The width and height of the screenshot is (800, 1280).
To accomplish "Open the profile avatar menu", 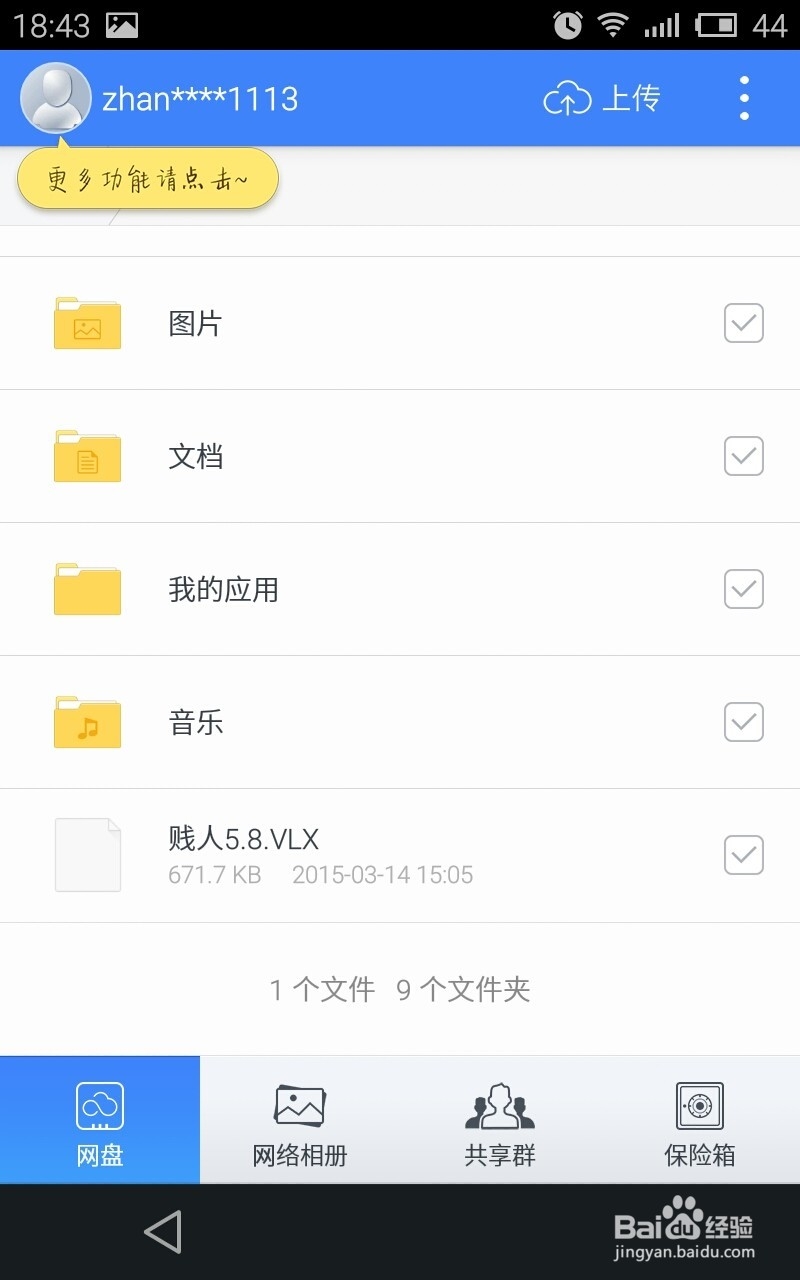I will (x=55, y=98).
